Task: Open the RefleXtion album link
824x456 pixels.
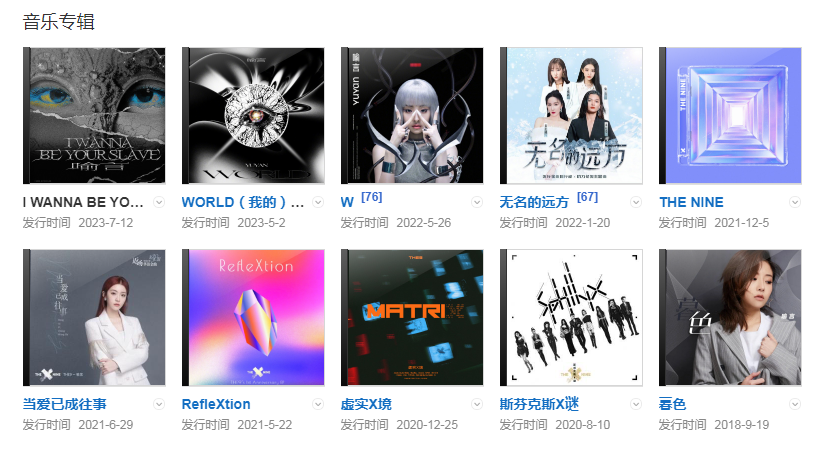Action: click(x=216, y=404)
